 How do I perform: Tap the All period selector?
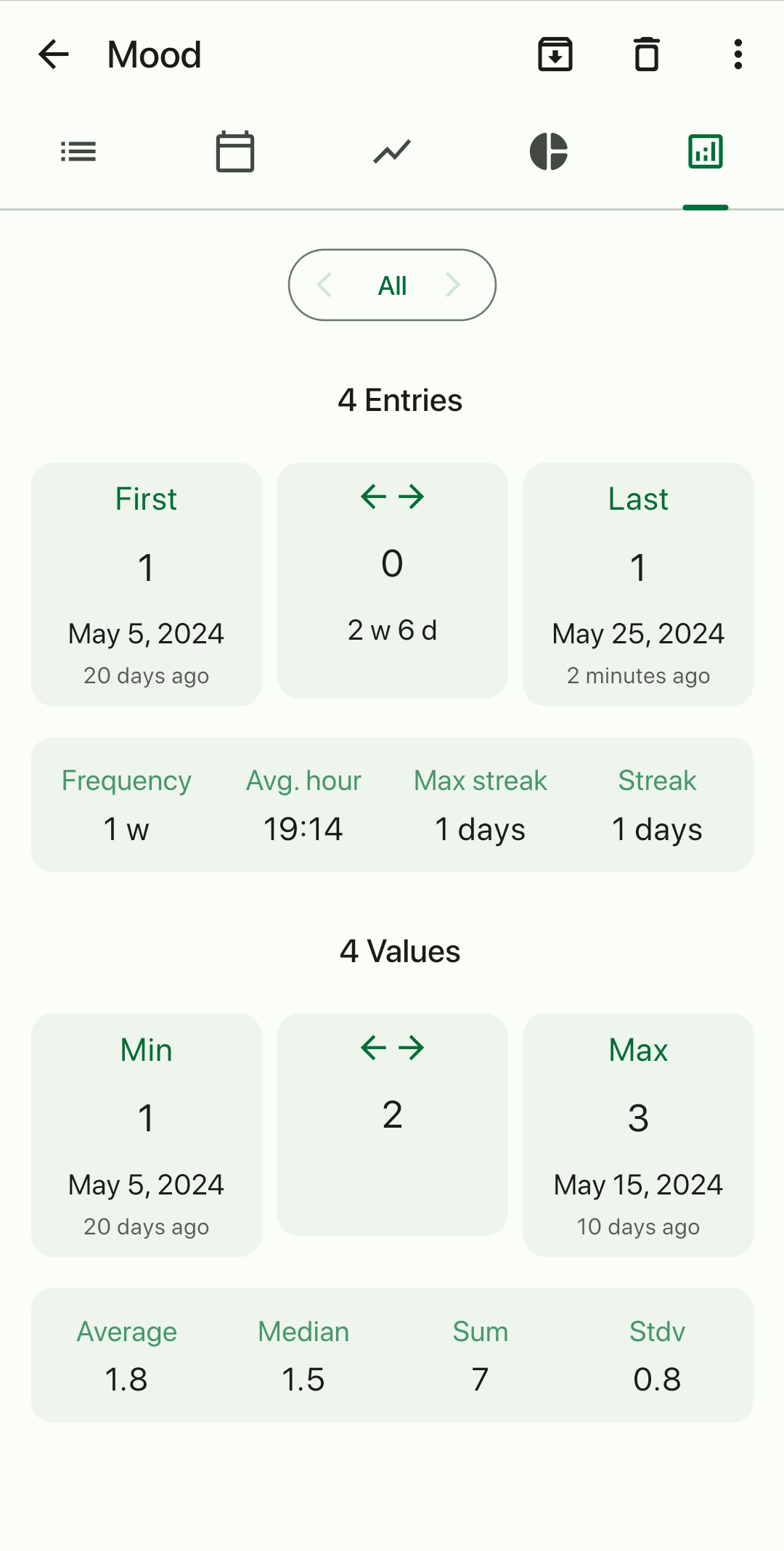pos(392,285)
